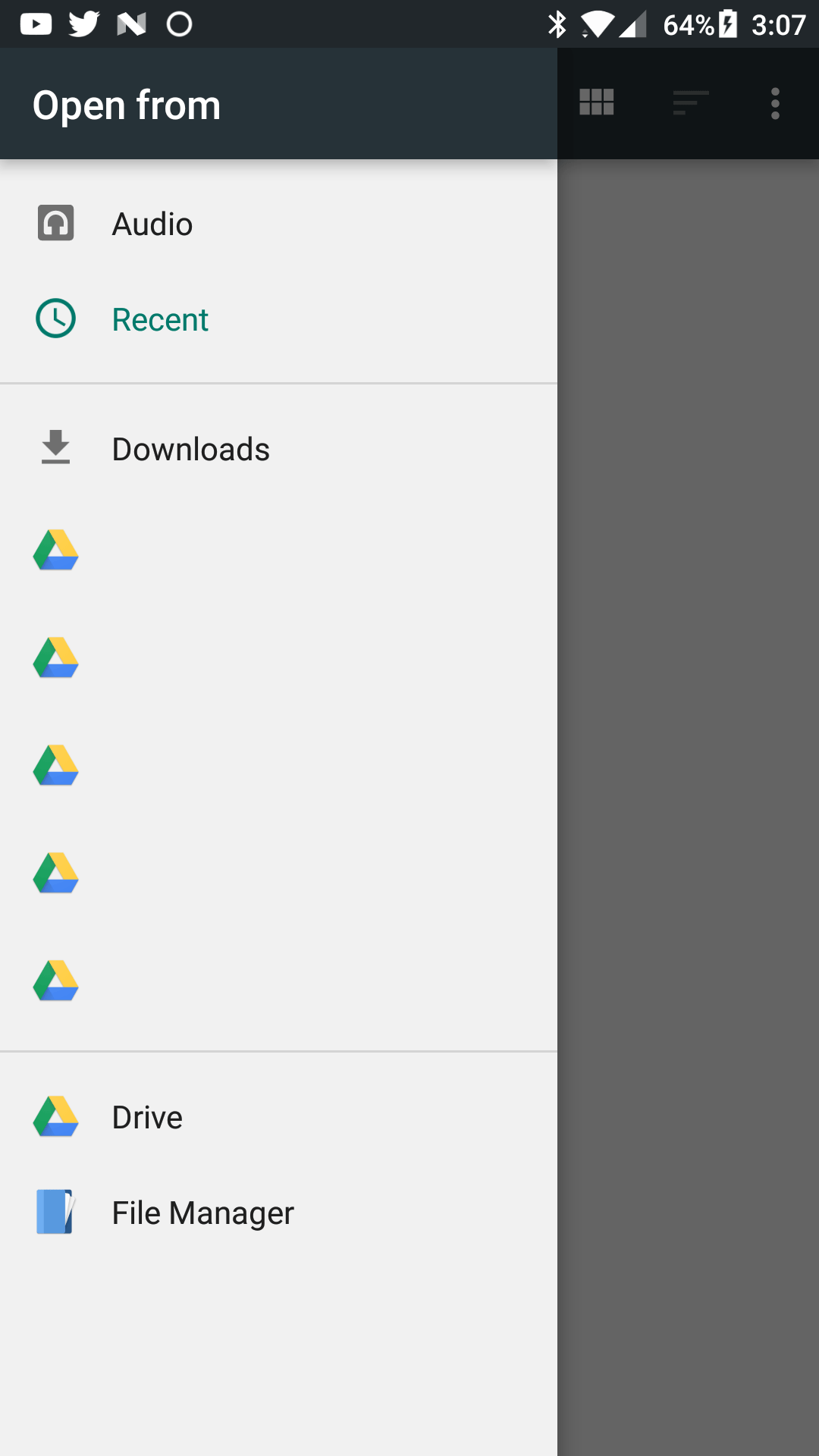Open the three-dot overflow menu
Viewport: 819px width, 1456px height.
point(775,102)
